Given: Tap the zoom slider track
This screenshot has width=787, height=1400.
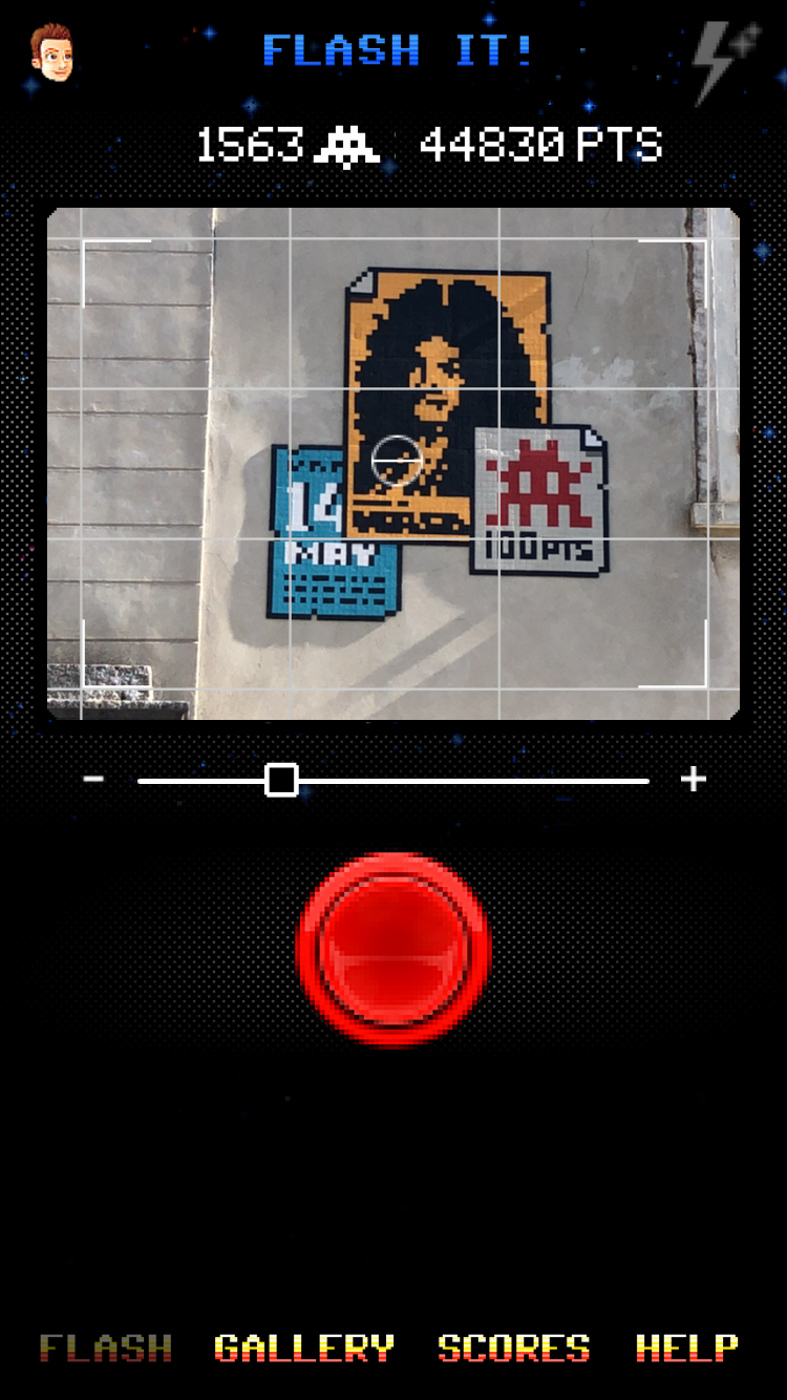Looking at the screenshot, I should pos(393,781).
